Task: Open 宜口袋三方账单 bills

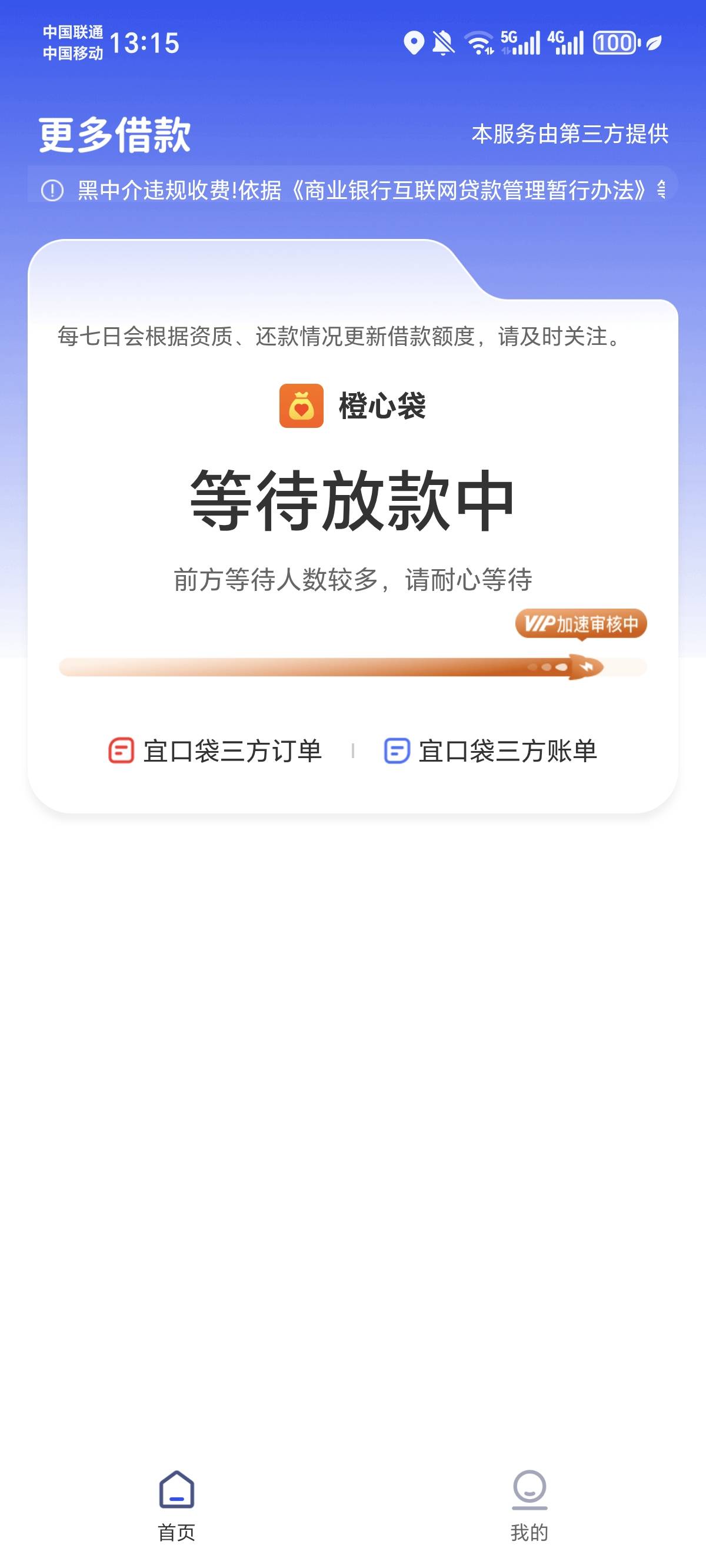Action: coord(491,750)
